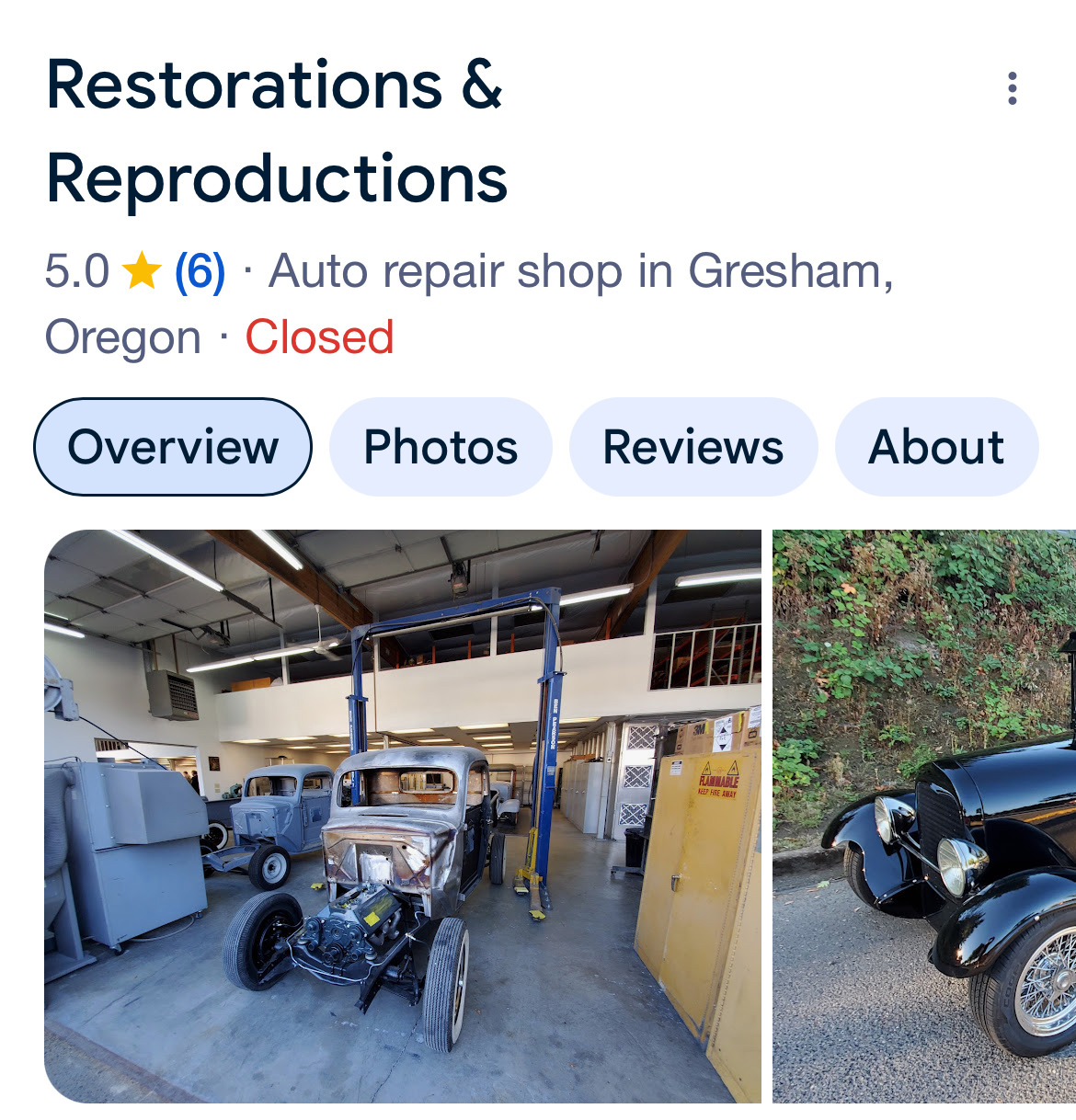Select the Overview tab
The image size is (1076, 1120).
pyautogui.click(x=173, y=447)
